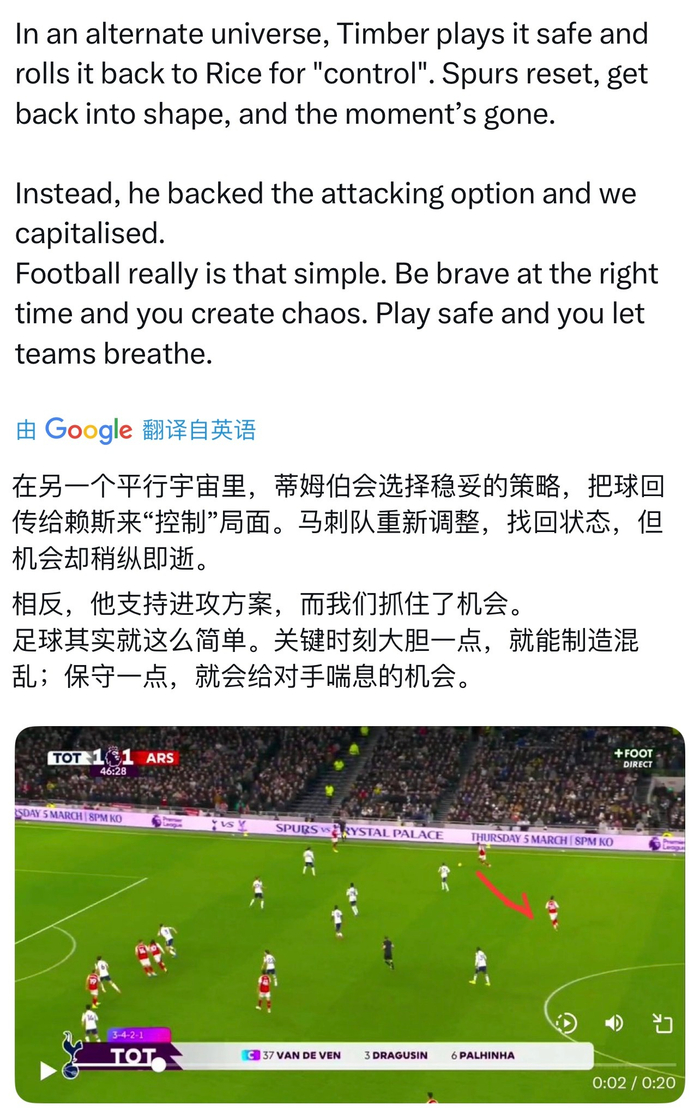Expand the video to fullscreen
The width and height of the screenshot is (700, 1117).
coord(662,1022)
